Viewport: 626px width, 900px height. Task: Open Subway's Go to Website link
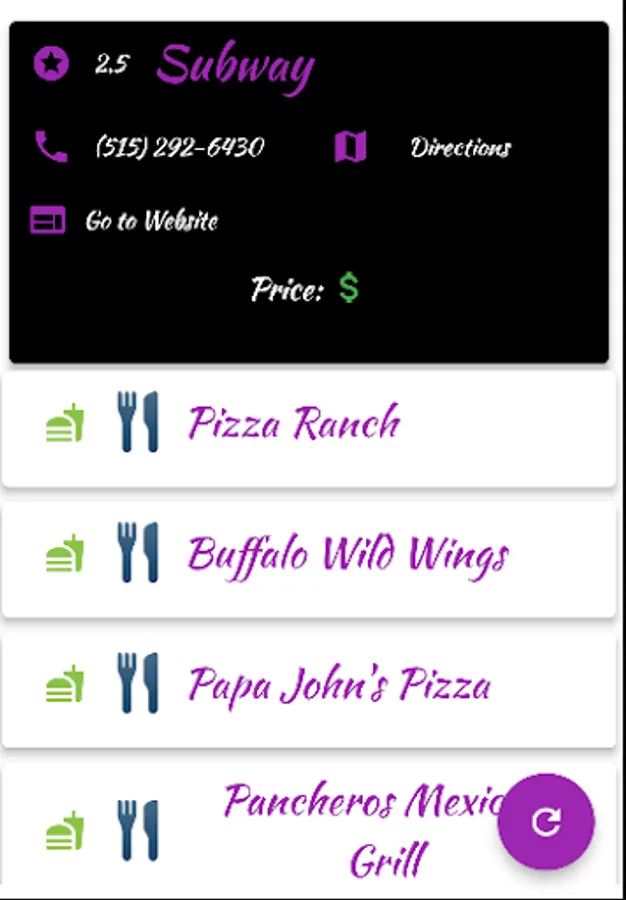151,221
